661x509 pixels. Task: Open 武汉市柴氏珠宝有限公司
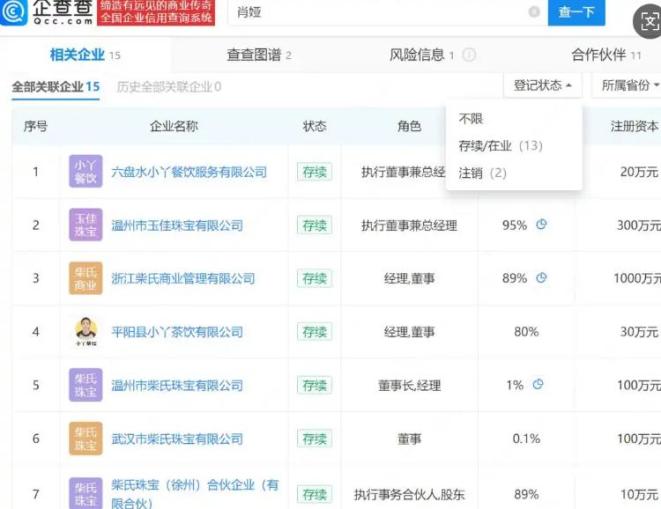point(177,439)
